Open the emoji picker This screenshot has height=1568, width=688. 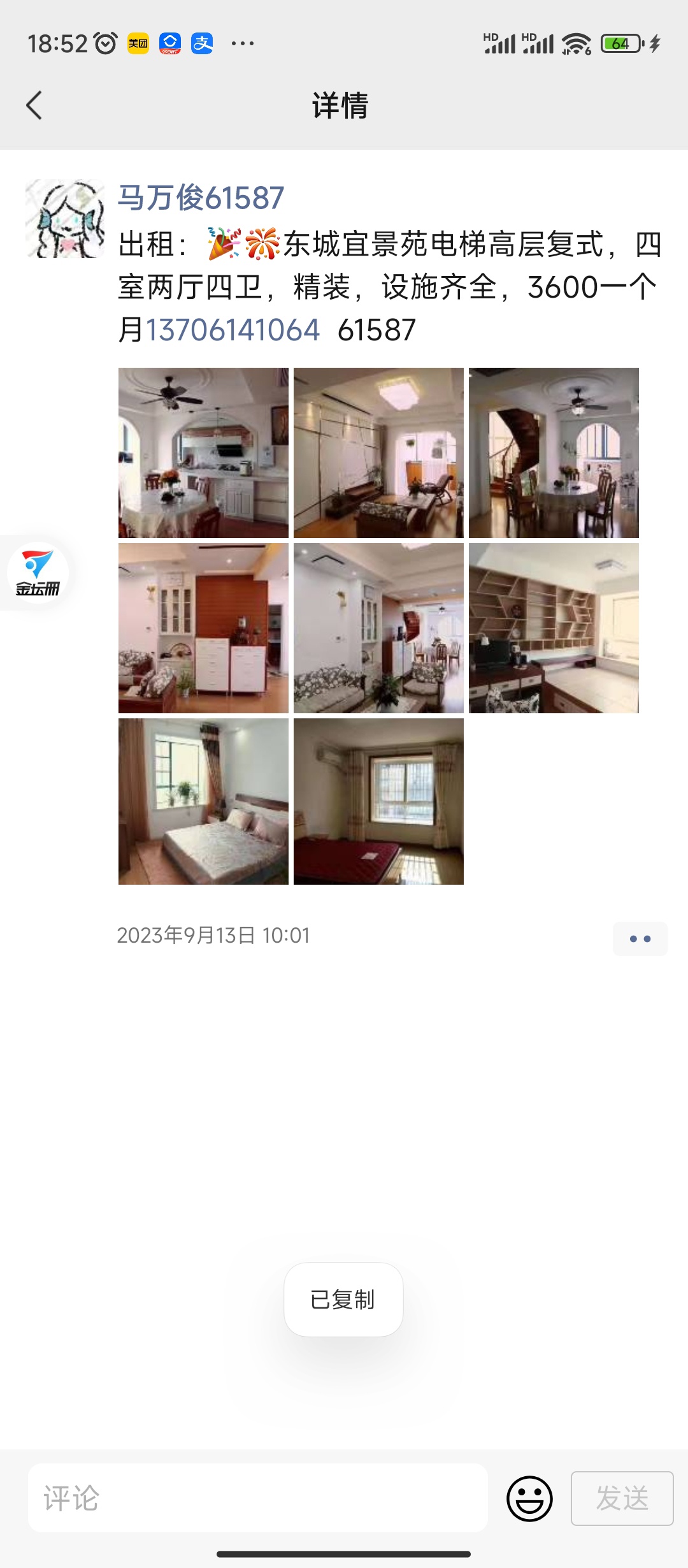click(529, 1498)
